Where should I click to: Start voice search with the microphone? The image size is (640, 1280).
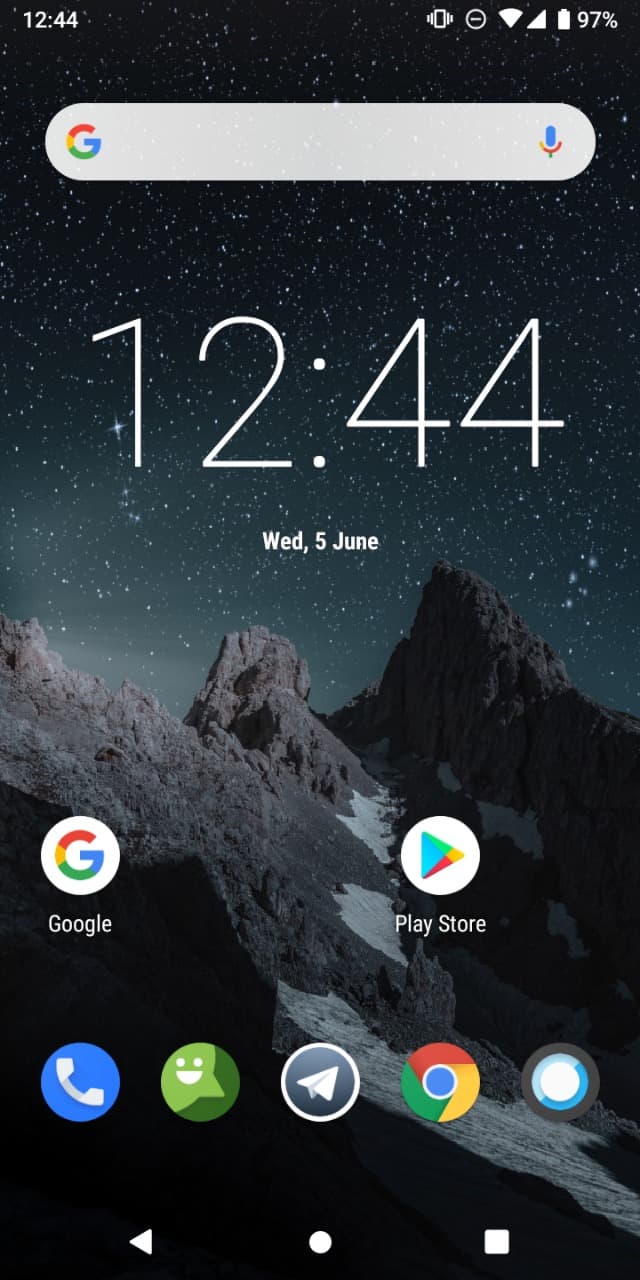(x=550, y=142)
